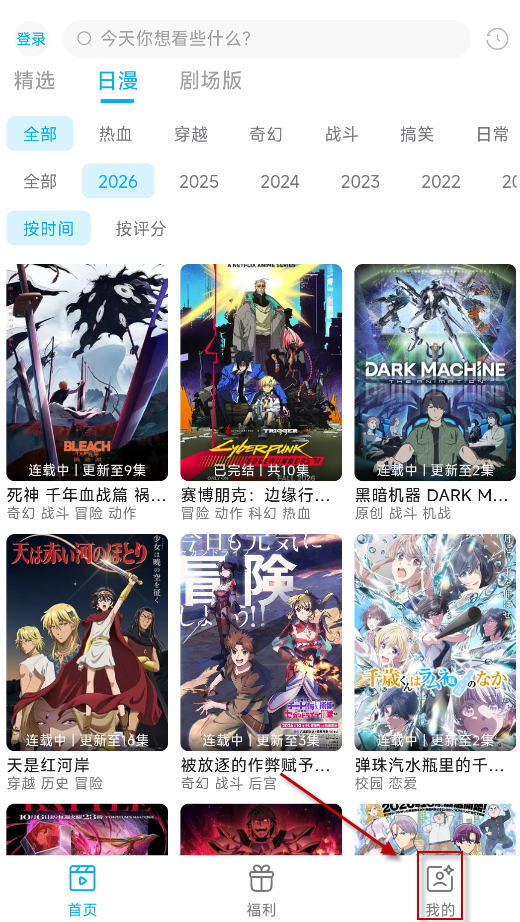Sort the list by 按评分
The width and height of the screenshot is (520, 922).
click(141, 228)
